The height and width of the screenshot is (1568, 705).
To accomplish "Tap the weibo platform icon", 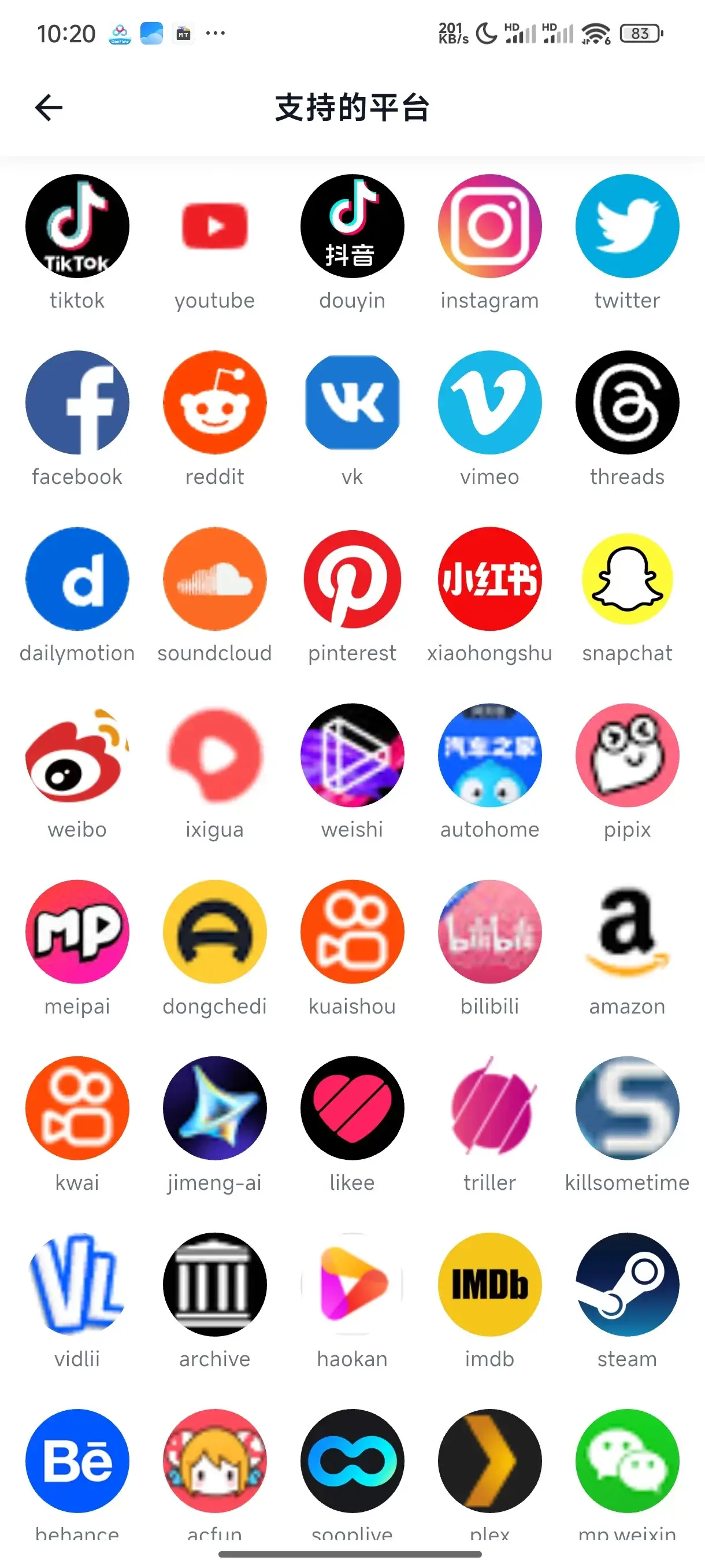I will pyautogui.click(x=77, y=756).
